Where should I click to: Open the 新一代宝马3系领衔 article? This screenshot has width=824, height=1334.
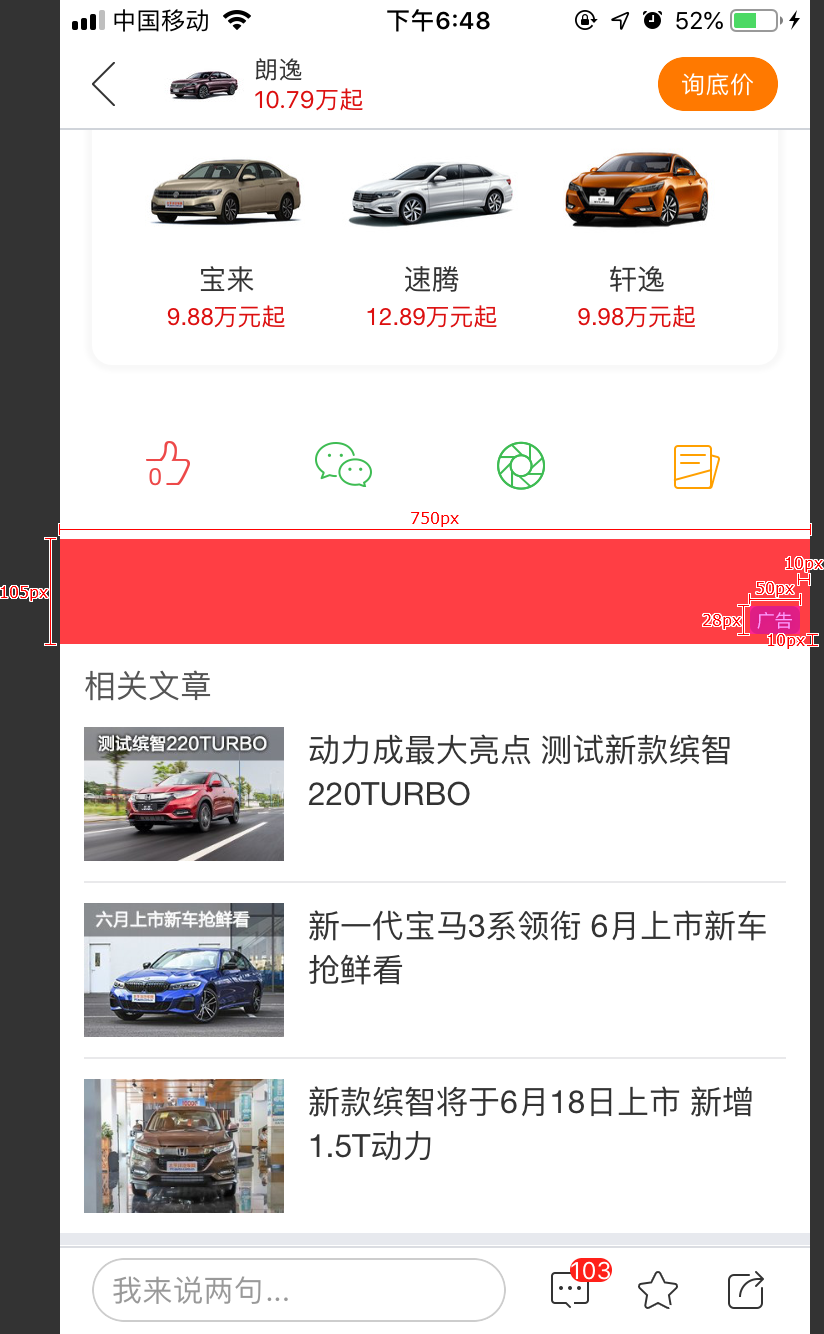[434, 969]
